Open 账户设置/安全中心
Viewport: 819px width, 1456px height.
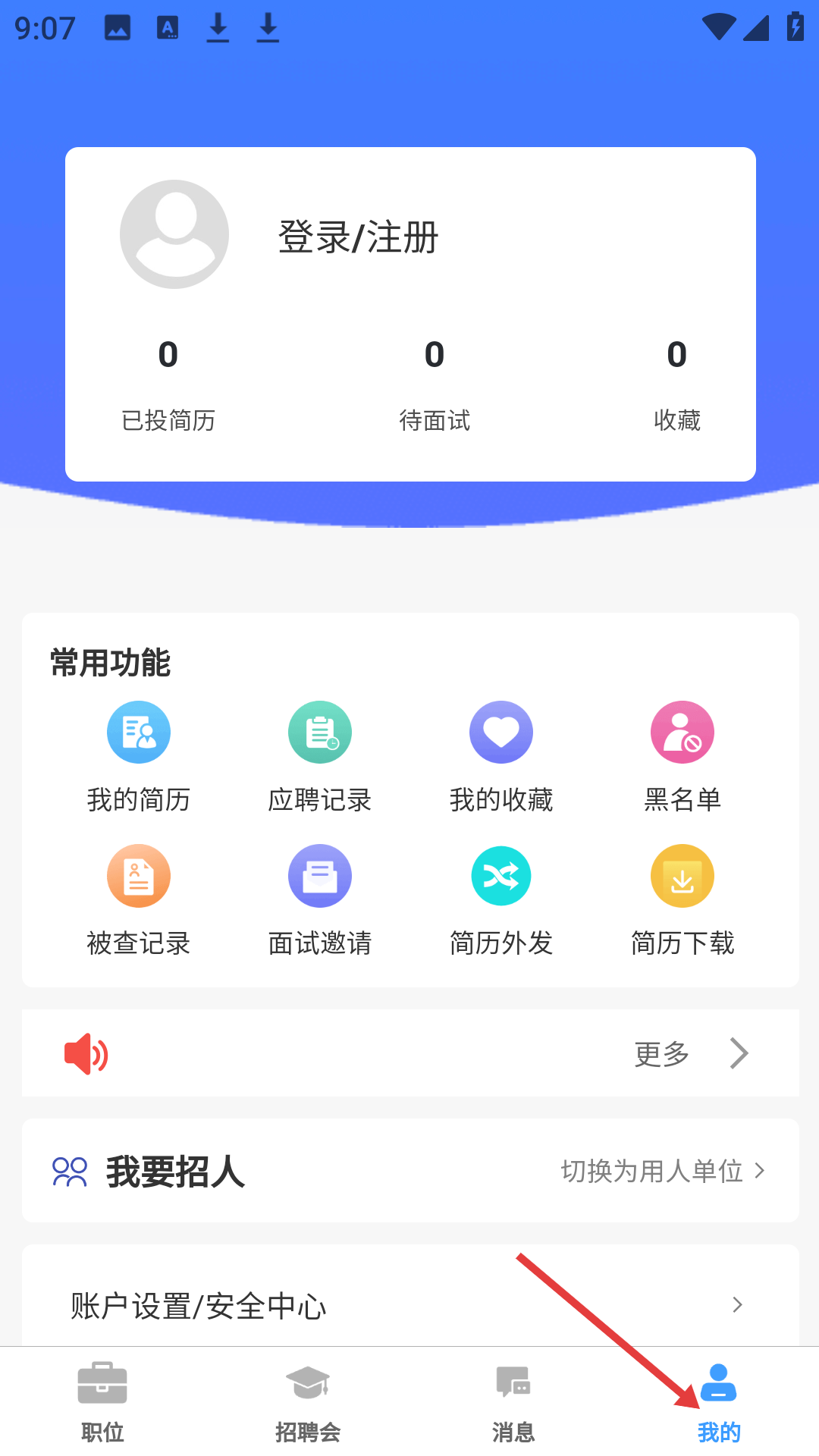point(409,1305)
